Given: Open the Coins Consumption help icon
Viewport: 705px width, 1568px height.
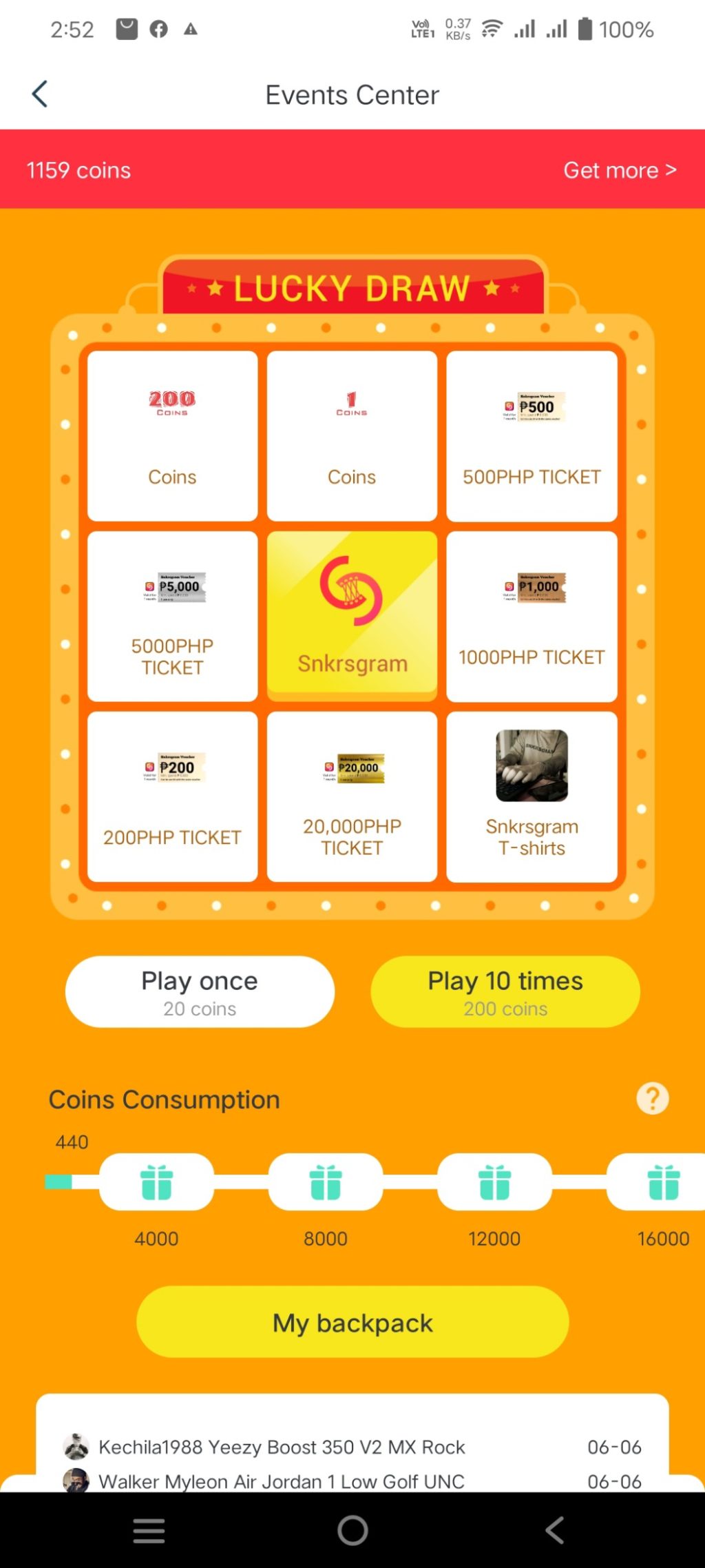Looking at the screenshot, I should pos(652,1098).
